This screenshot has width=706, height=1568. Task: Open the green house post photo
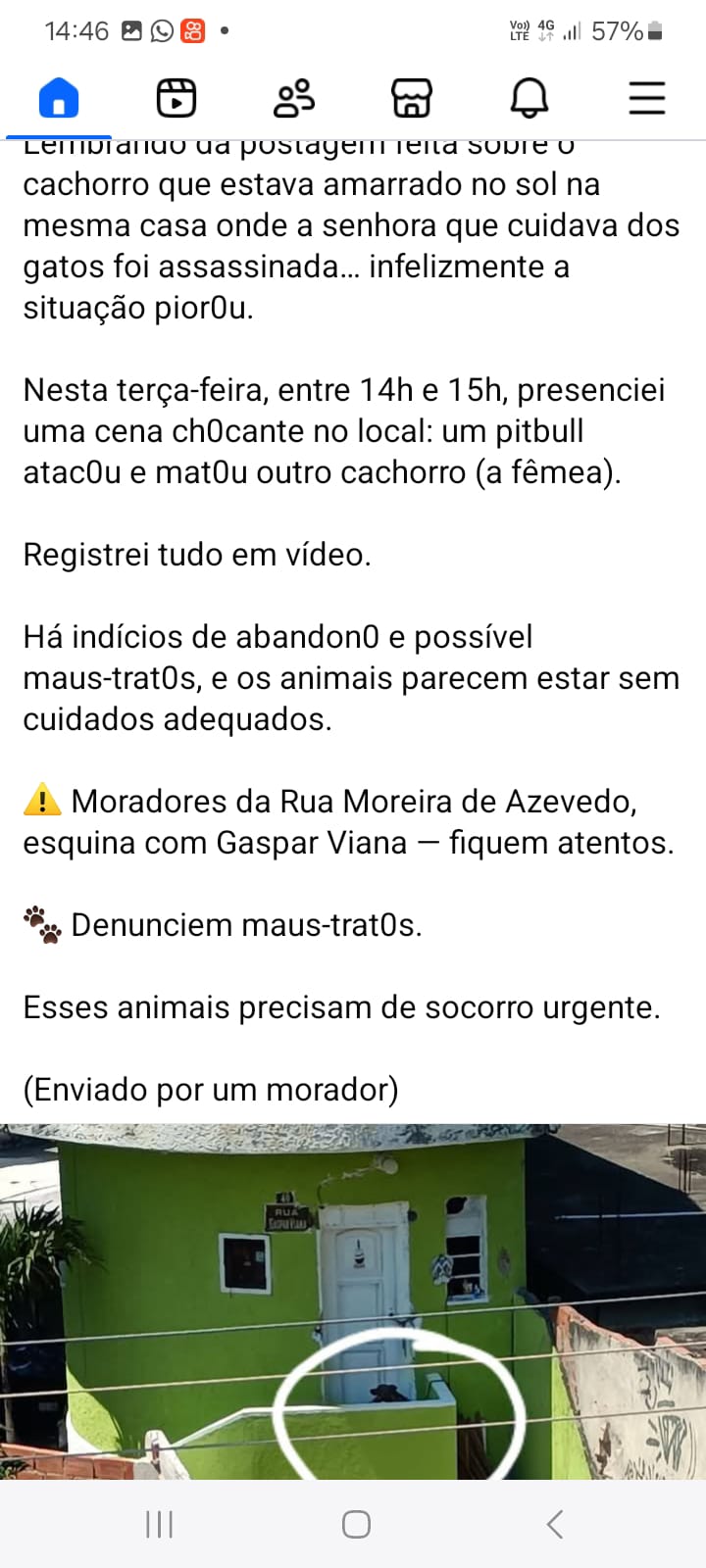point(353,1303)
